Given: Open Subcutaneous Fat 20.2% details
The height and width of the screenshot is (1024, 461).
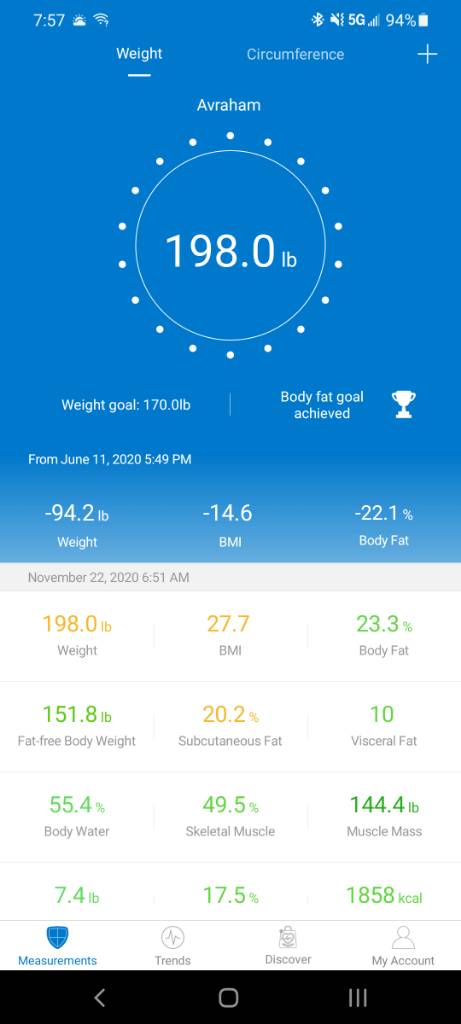Looking at the screenshot, I should click(230, 726).
